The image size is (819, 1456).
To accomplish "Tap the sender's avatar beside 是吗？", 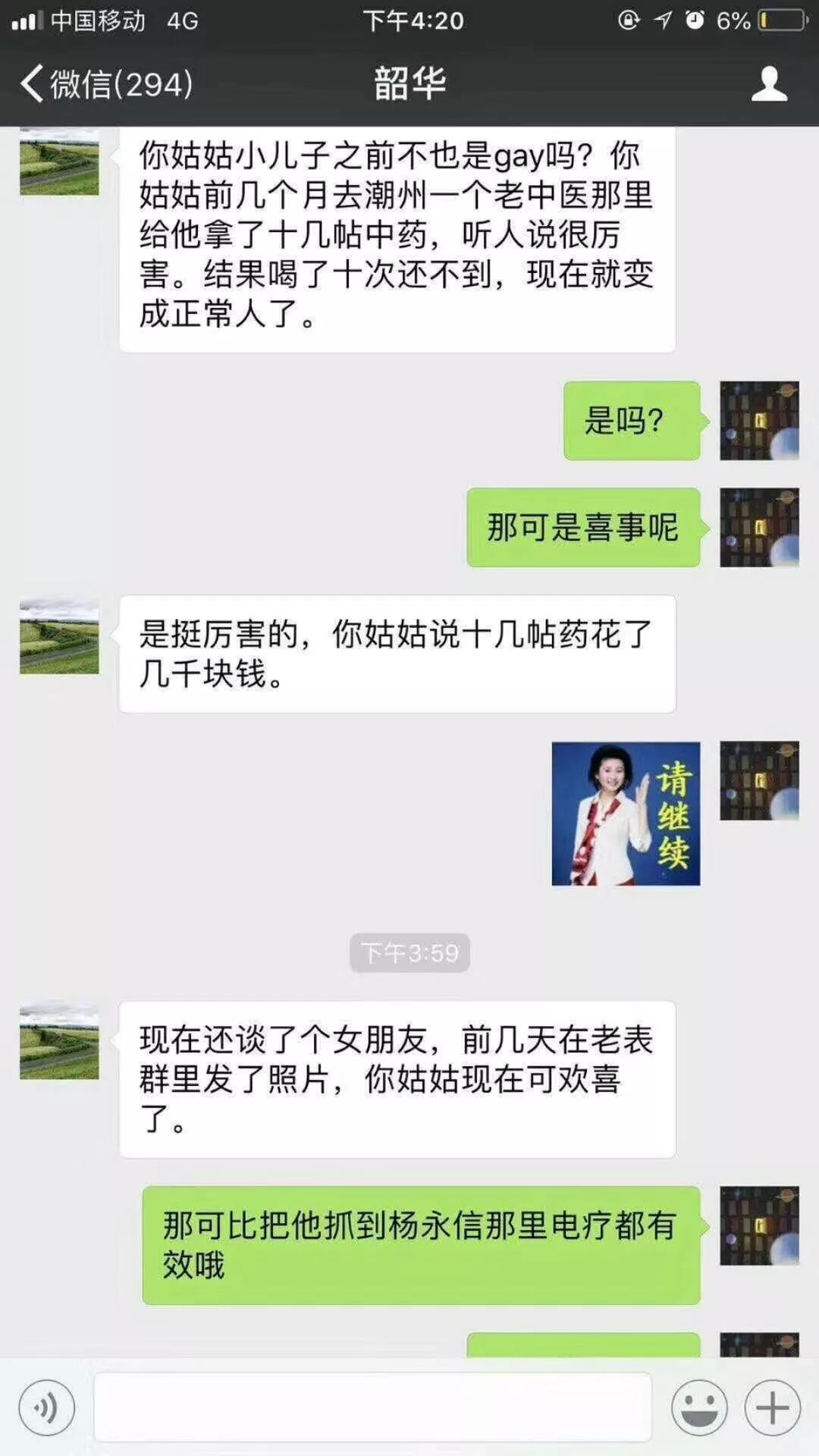I will [x=759, y=421].
